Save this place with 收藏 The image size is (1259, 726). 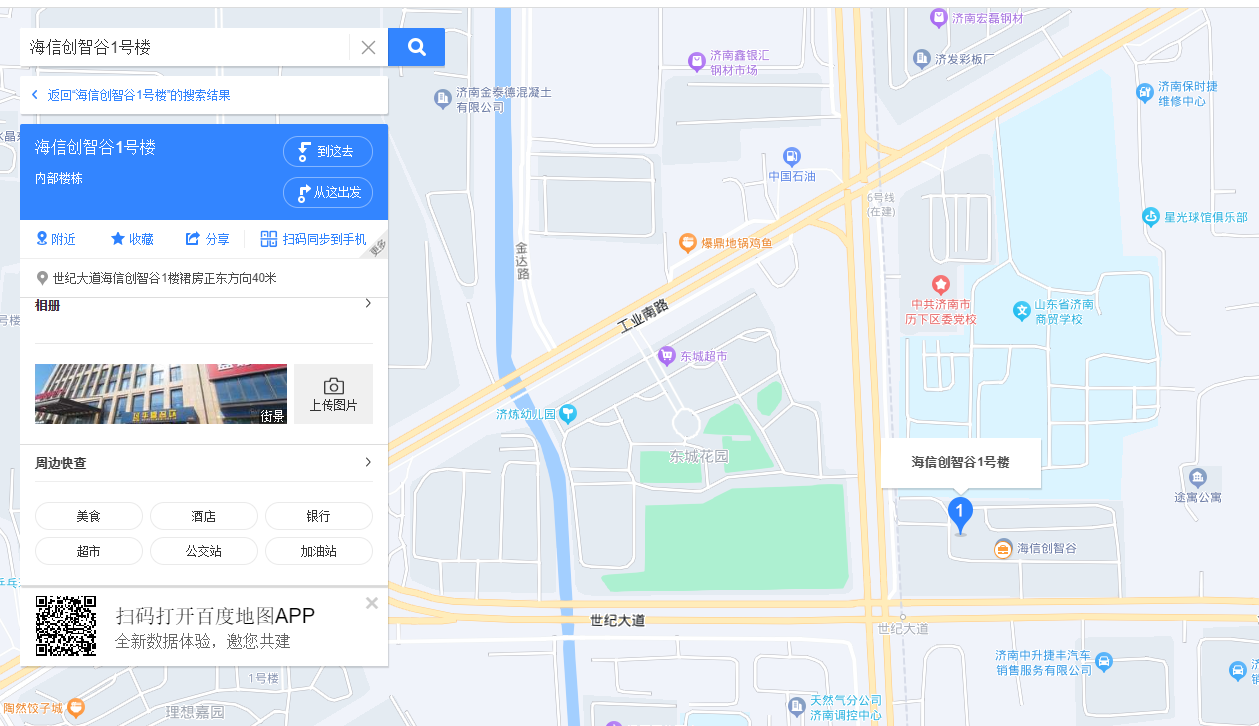132,239
